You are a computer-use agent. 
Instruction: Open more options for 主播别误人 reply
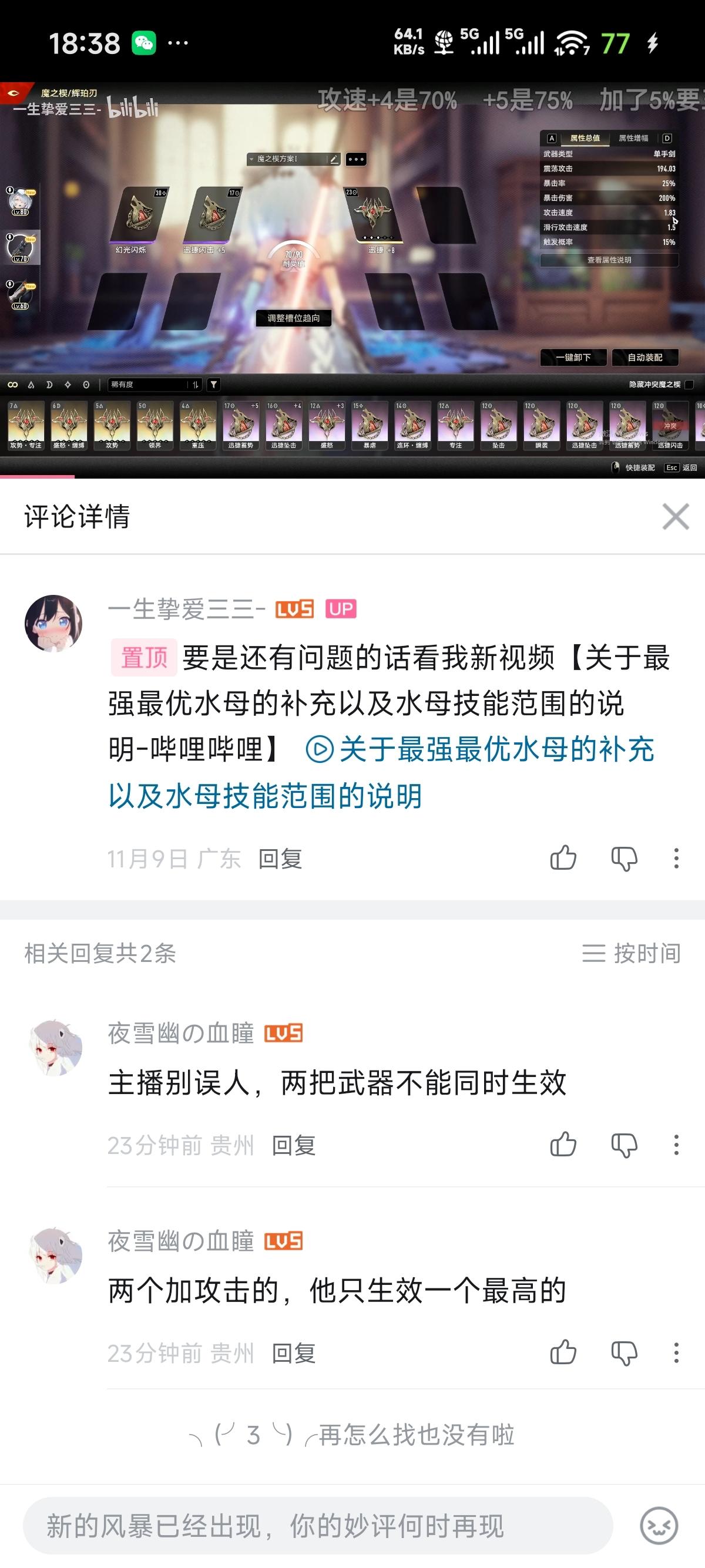pos(676,1145)
